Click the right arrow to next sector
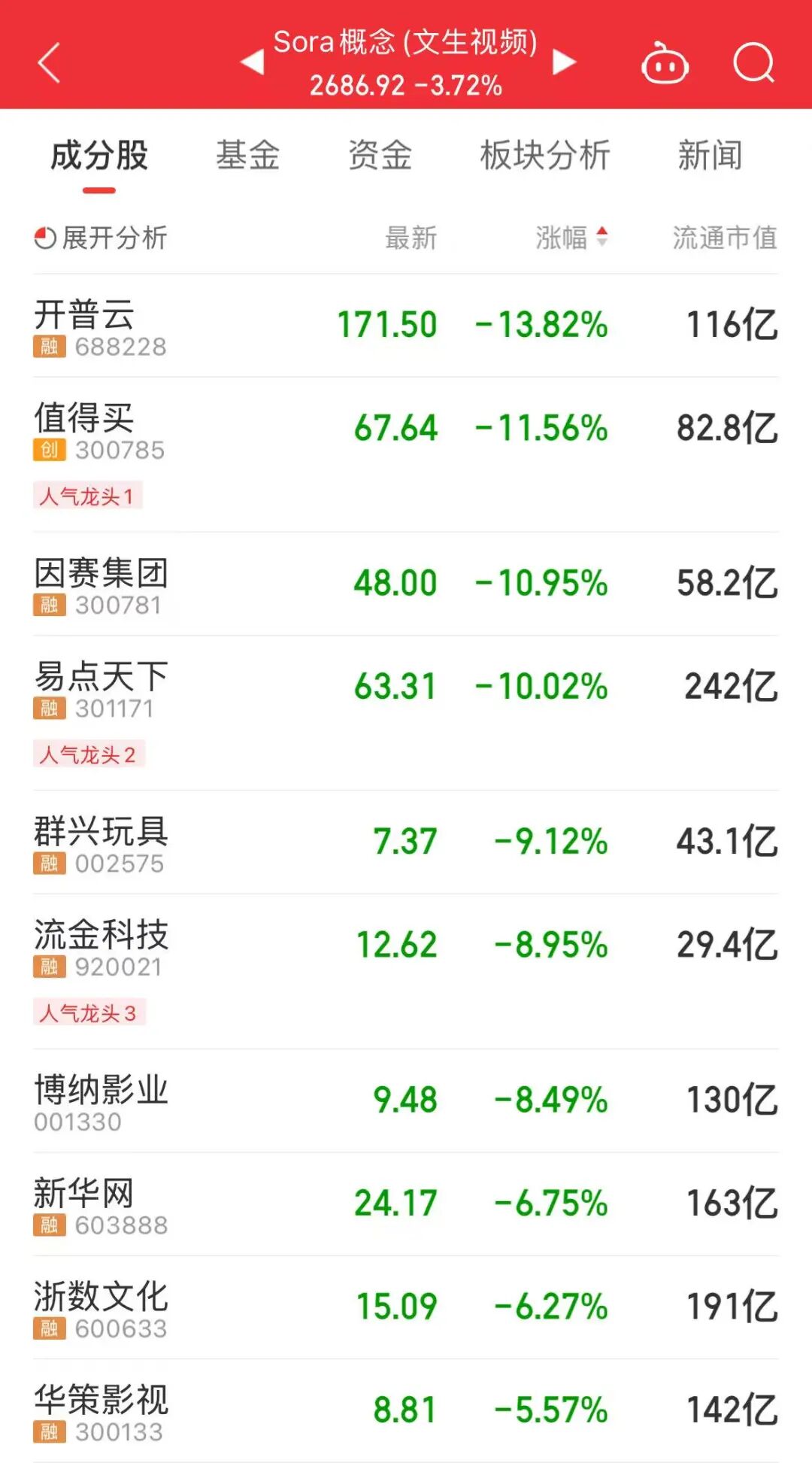The image size is (812, 1463). click(562, 63)
